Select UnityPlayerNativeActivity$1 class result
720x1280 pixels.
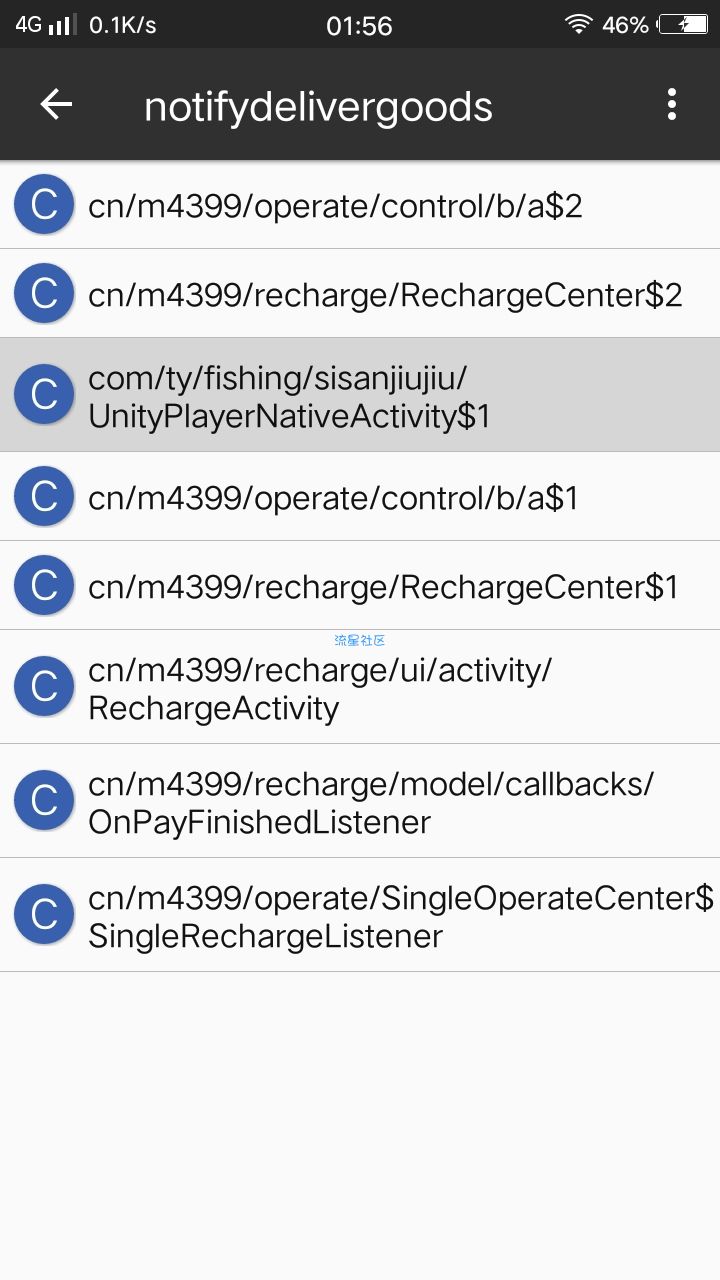point(360,395)
